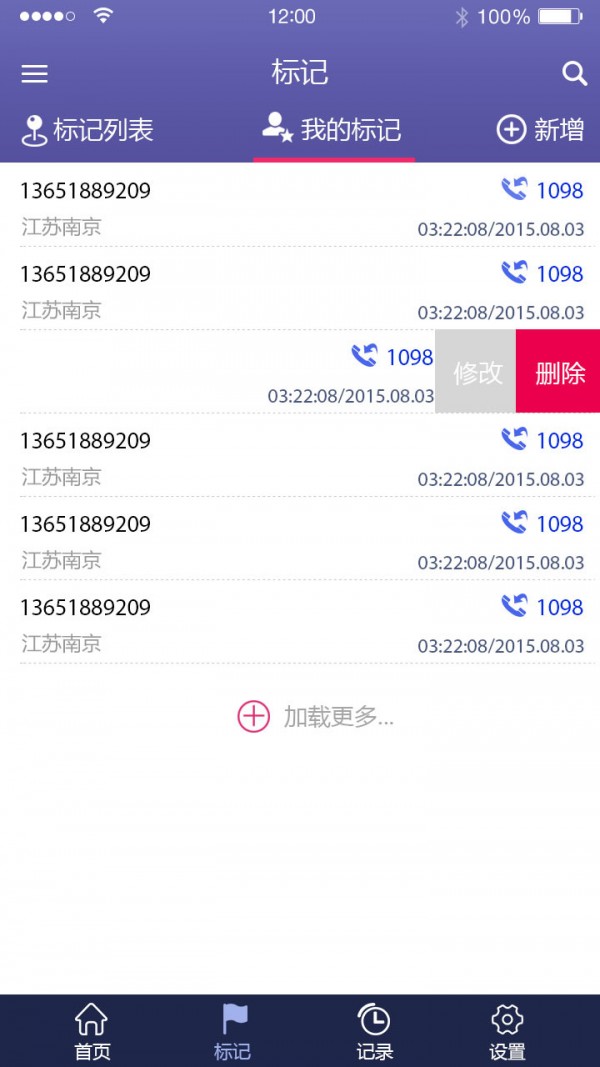Open the 设置 settings tab
Image resolution: width=600 pixels, height=1067 pixels.
(x=507, y=1032)
